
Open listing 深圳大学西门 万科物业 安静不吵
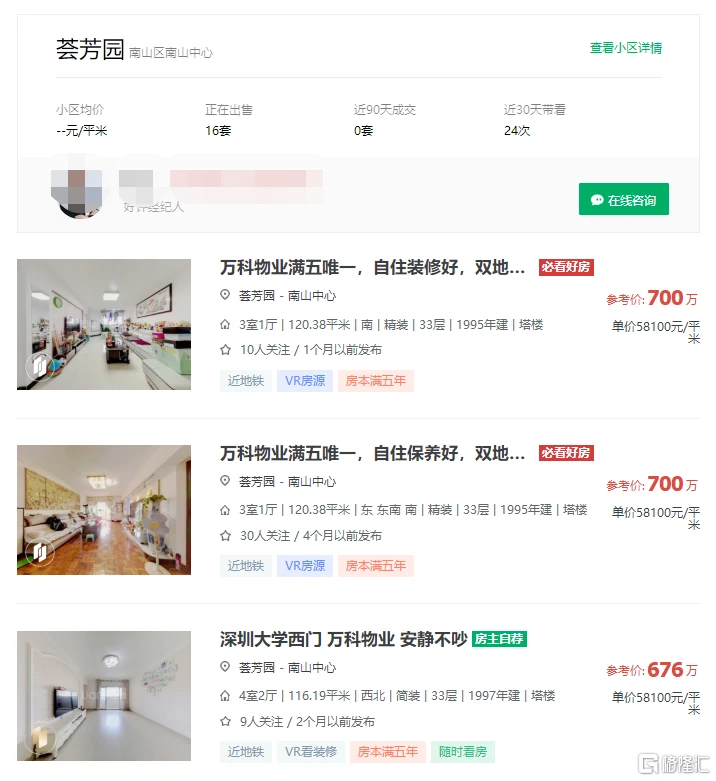(x=343, y=639)
